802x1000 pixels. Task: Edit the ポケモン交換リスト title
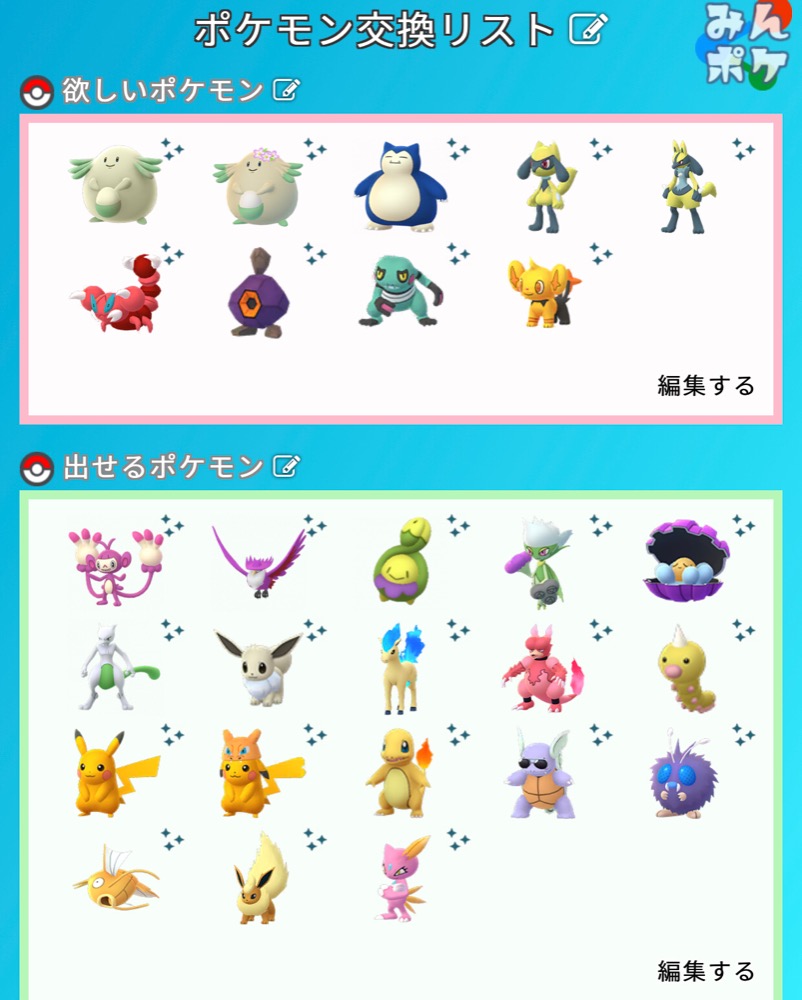click(587, 30)
